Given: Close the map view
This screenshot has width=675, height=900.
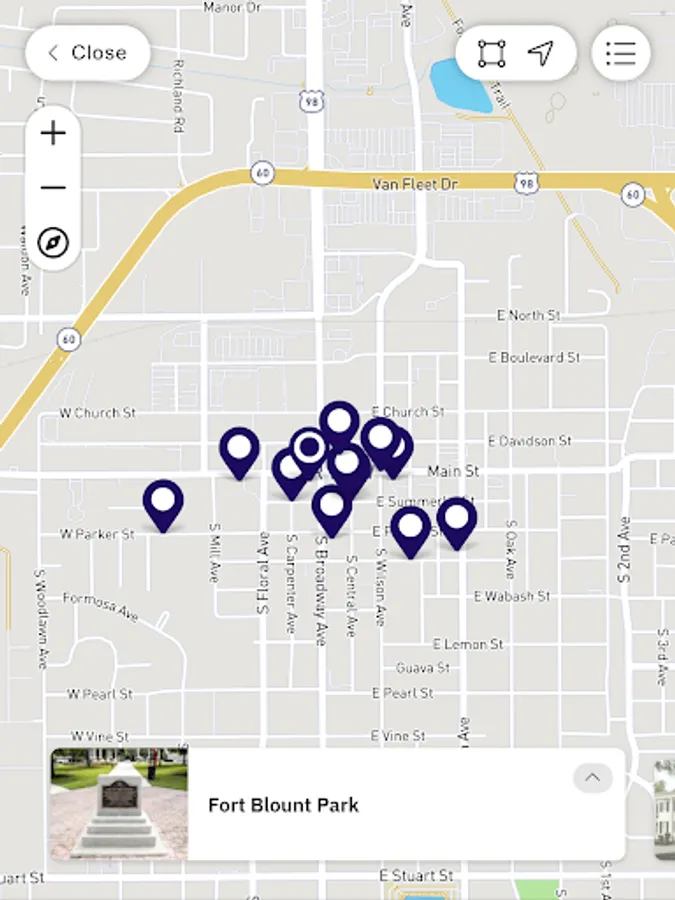Looking at the screenshot, I should click(x=87, y=53).
